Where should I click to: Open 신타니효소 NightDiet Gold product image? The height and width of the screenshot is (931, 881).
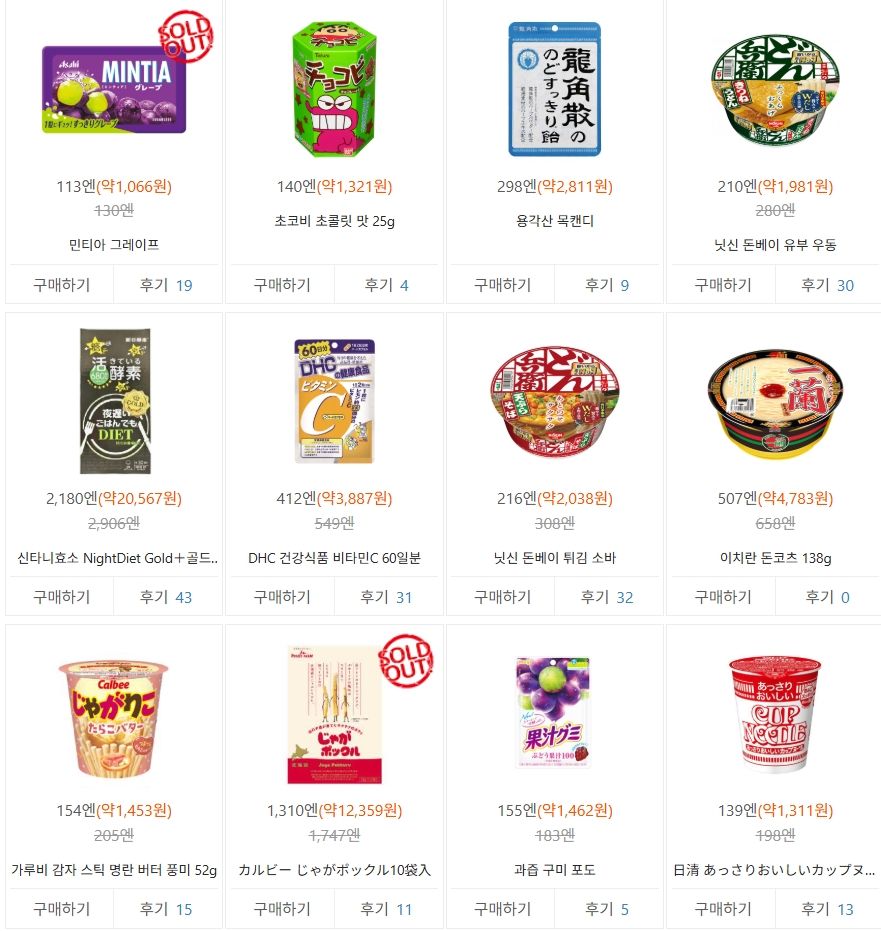114,401
